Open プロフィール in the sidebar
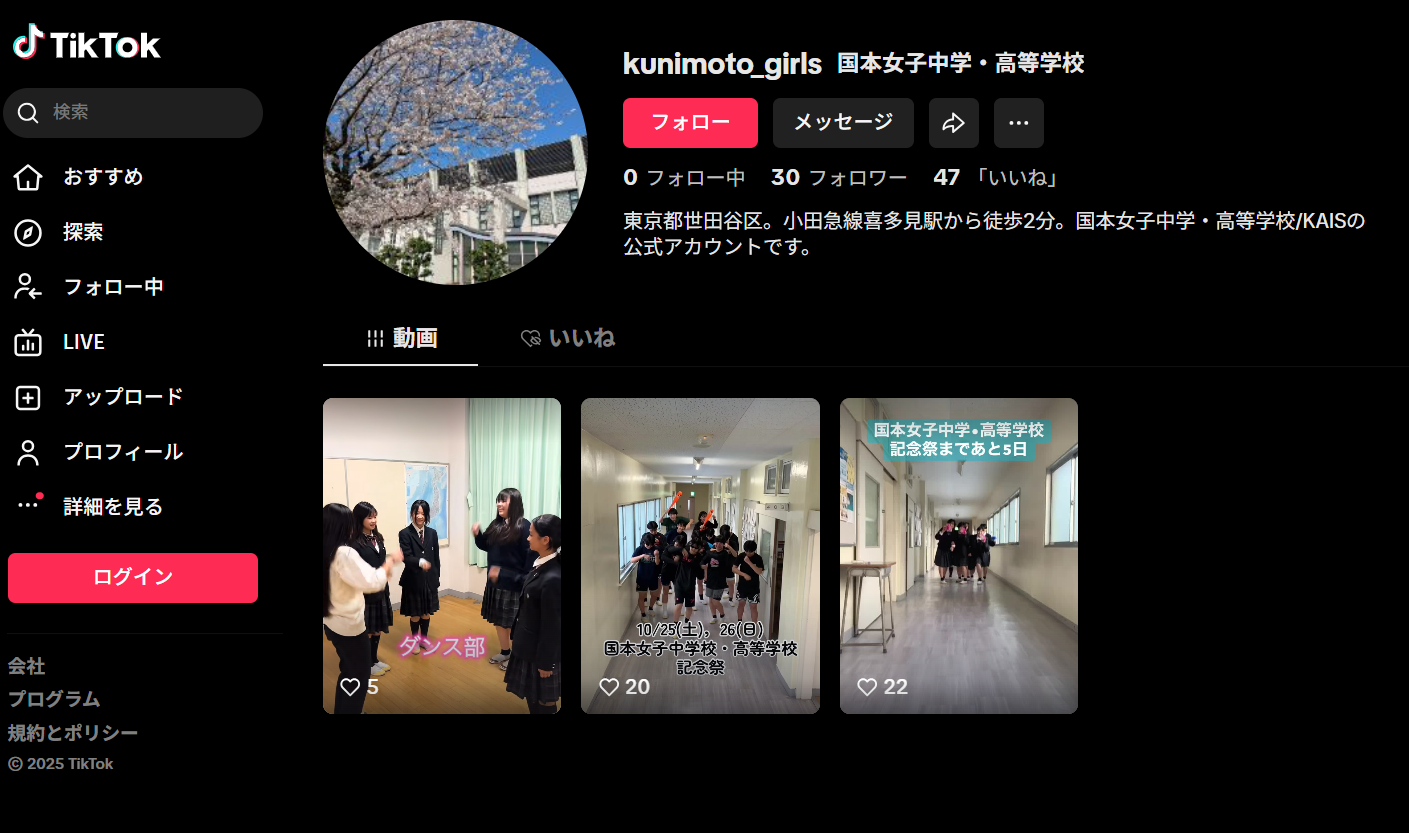The image size is (1409, 833). (x=123, y=452)
